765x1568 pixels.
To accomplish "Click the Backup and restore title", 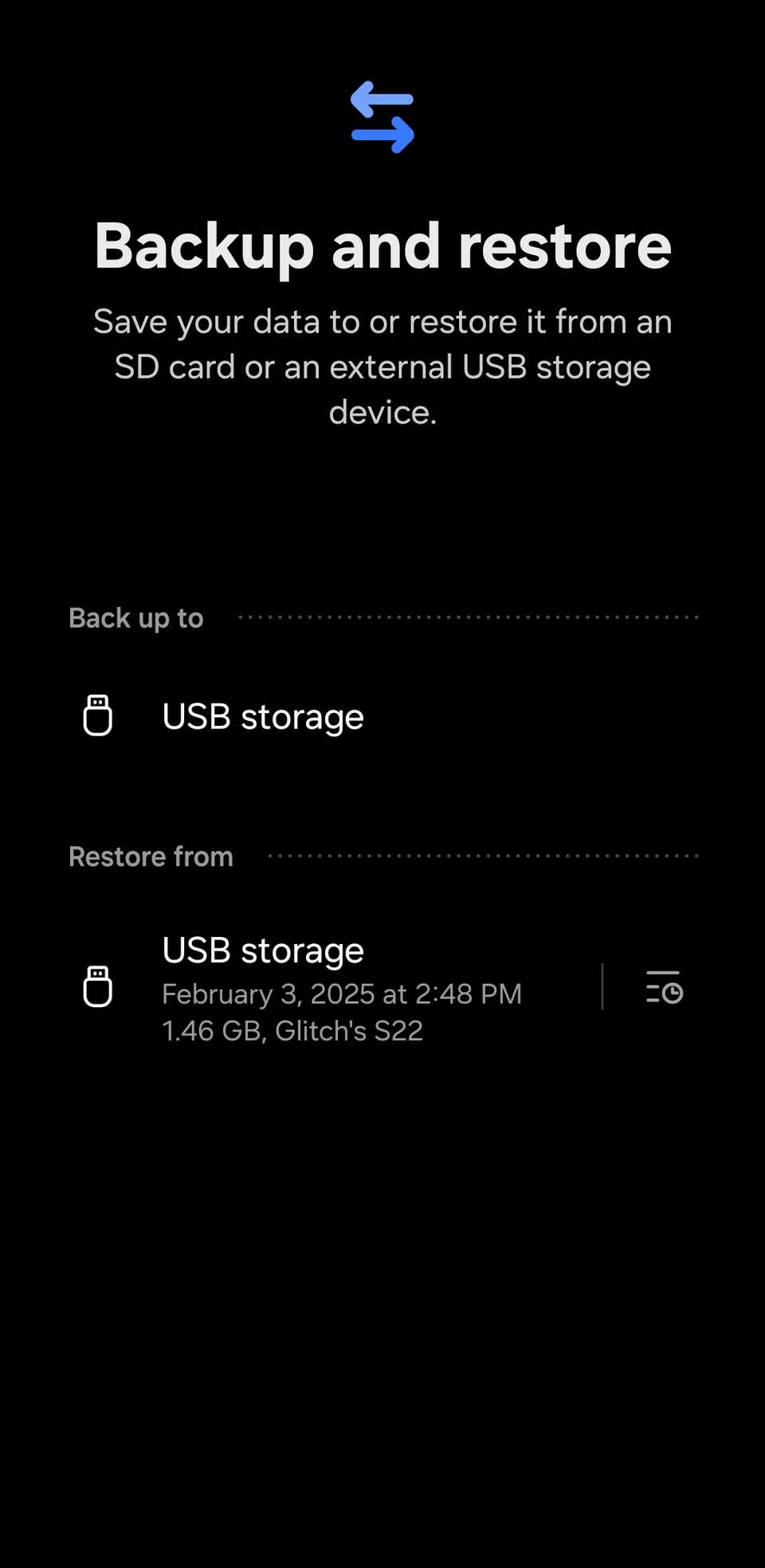I will coord(382,245).
